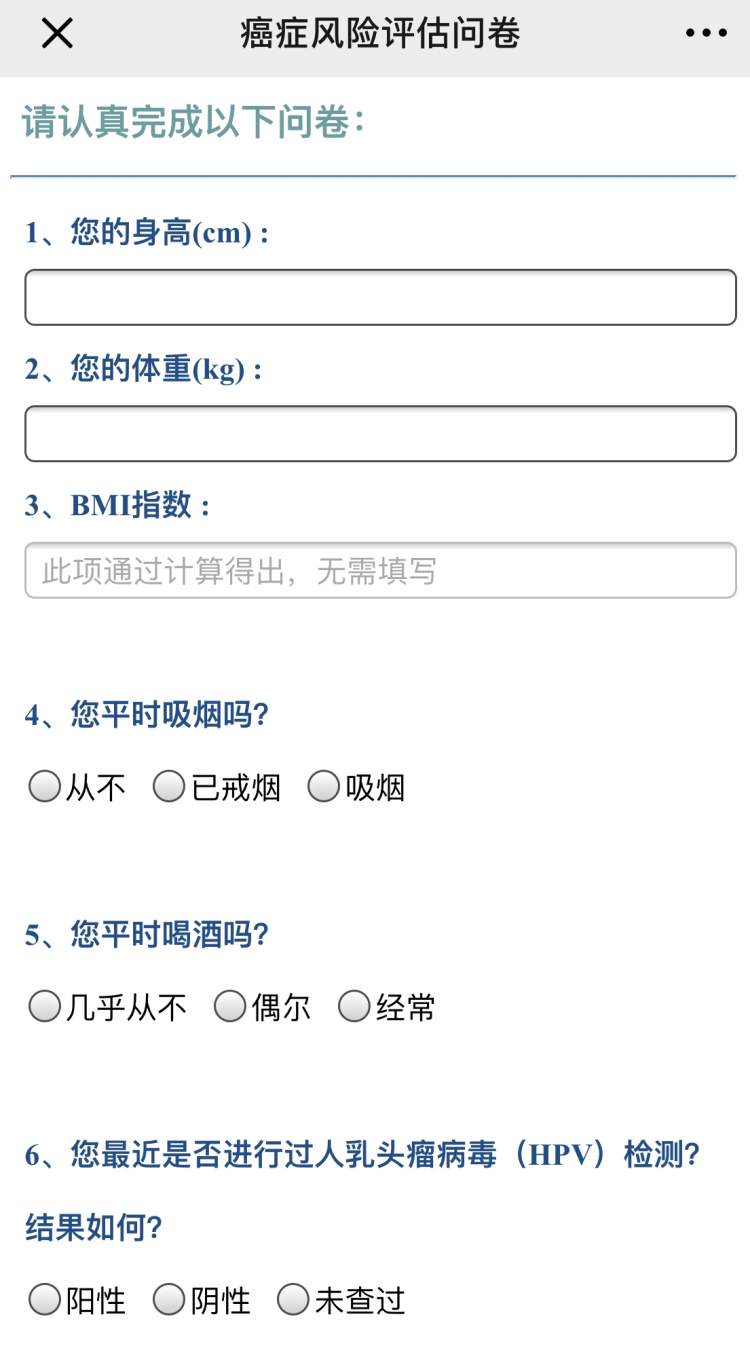The width and height of the screenshot is (750, 1363).
Task: Choose 已戒烟 for the smoking question
Action: tap(169, 787)
